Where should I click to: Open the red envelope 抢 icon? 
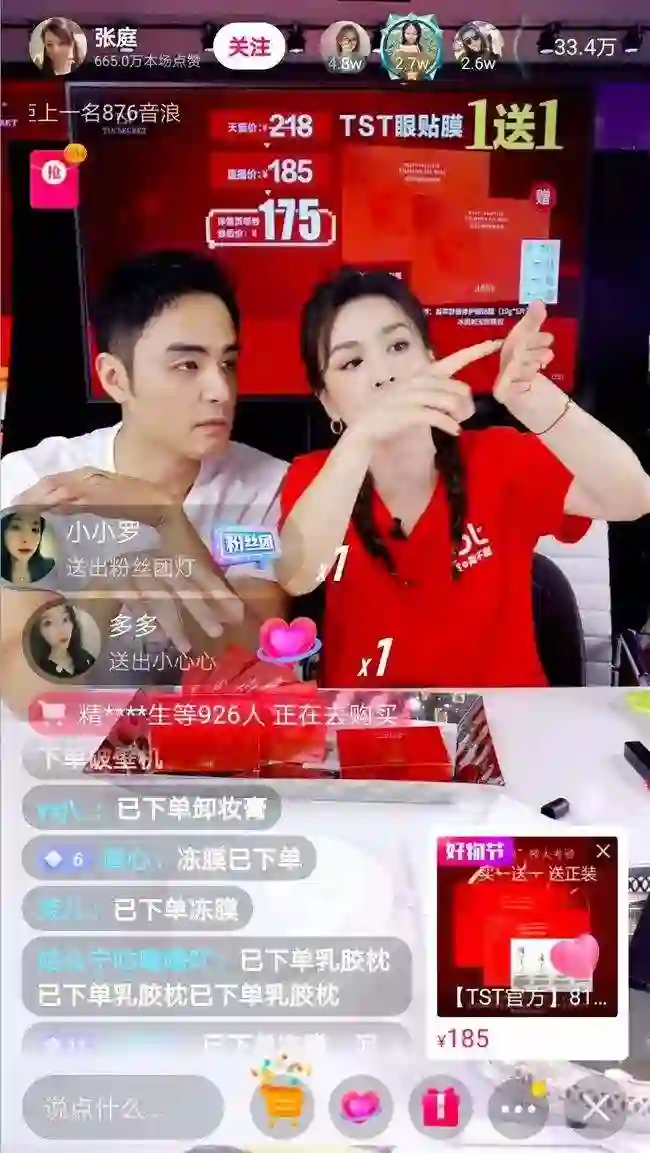(x=54, y=178)
